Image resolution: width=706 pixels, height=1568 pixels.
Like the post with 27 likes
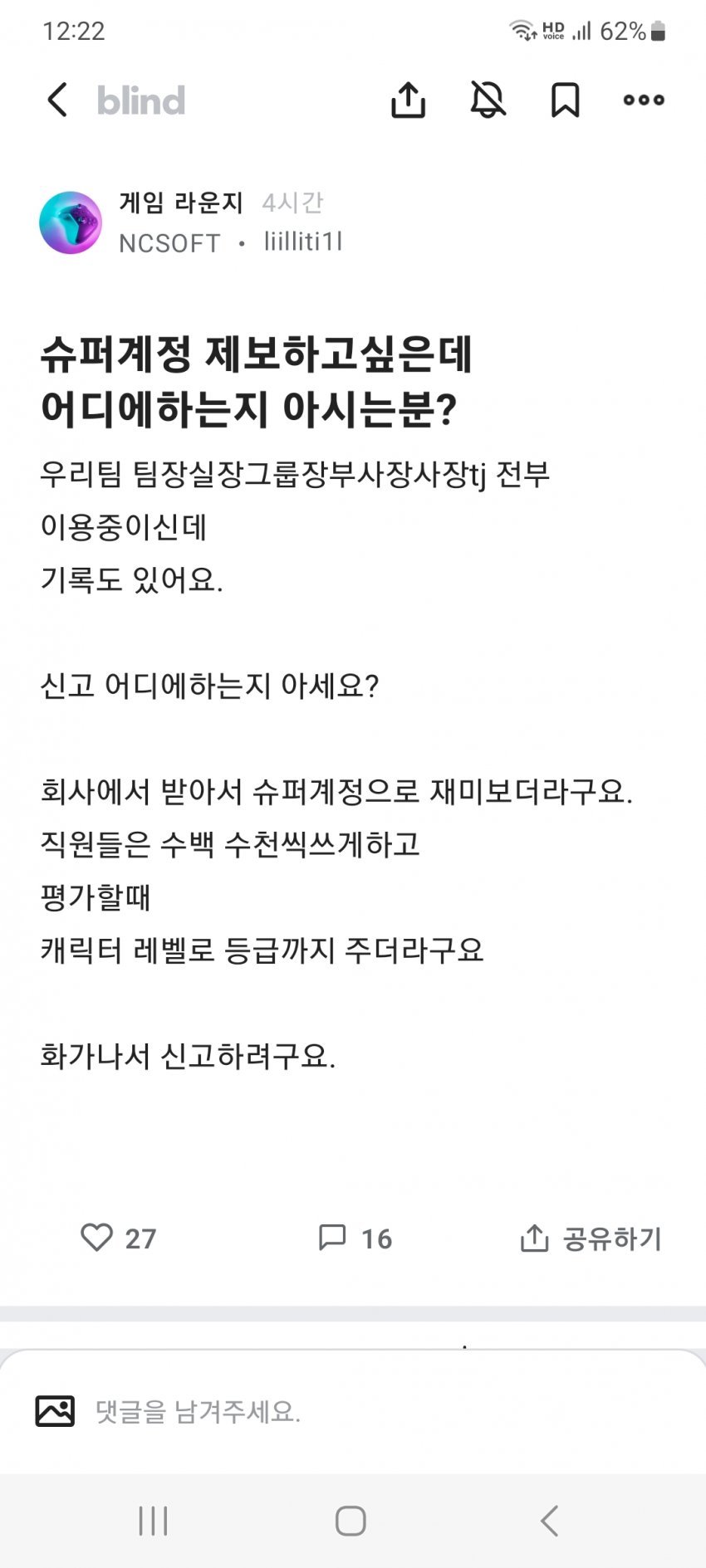pyautogui.click(x=118, y=1238)
